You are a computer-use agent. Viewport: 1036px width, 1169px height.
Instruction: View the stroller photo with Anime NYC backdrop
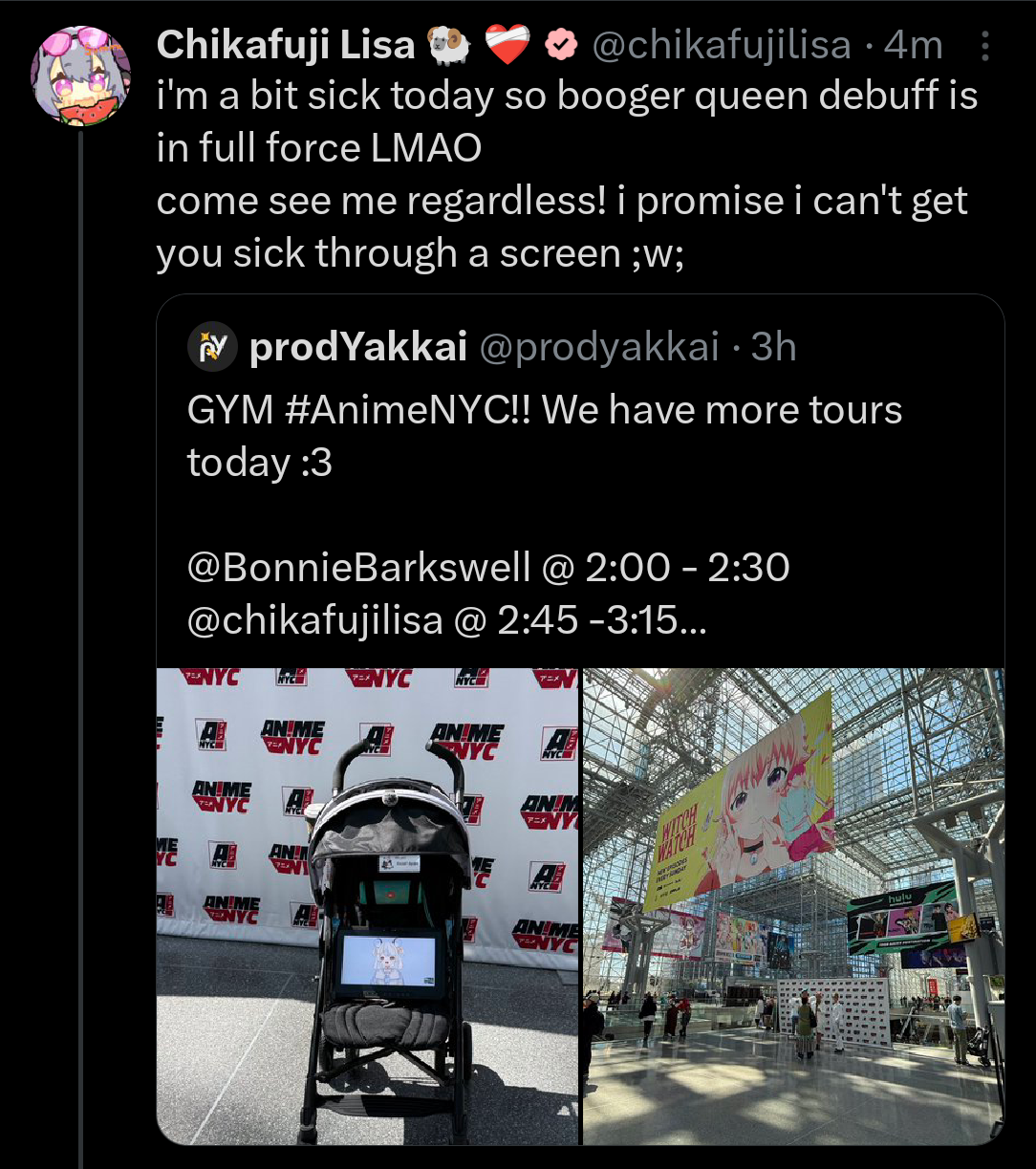pyautogui.click(x=368, y=906)
